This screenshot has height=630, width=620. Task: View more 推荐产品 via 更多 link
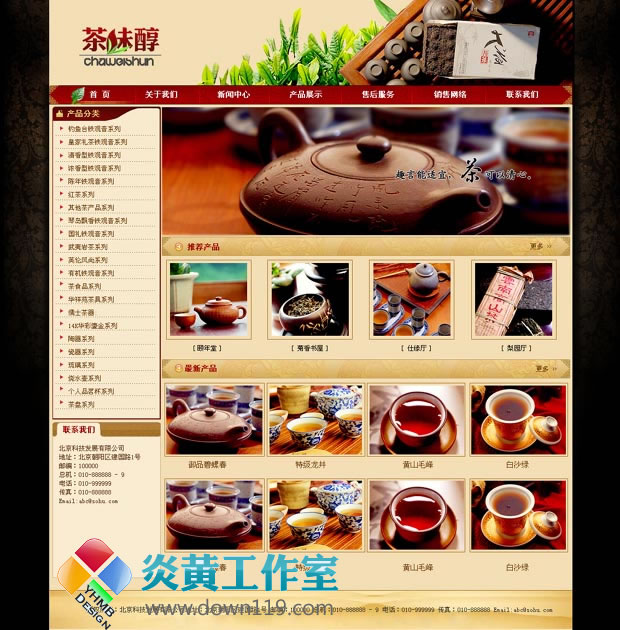pyautogui.click(x=538, y=246)
